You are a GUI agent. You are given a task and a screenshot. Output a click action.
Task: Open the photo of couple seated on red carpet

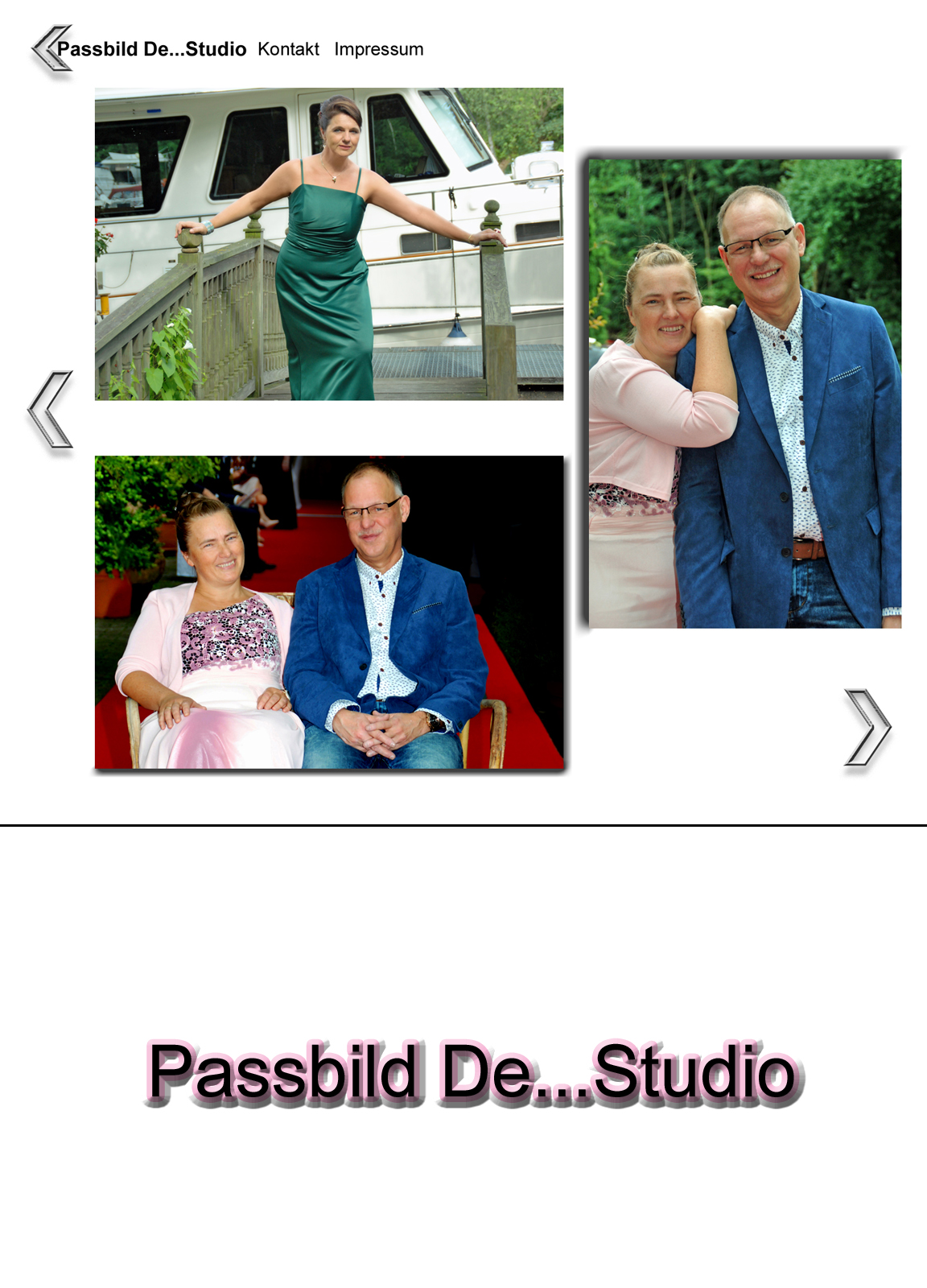(328, 612)
